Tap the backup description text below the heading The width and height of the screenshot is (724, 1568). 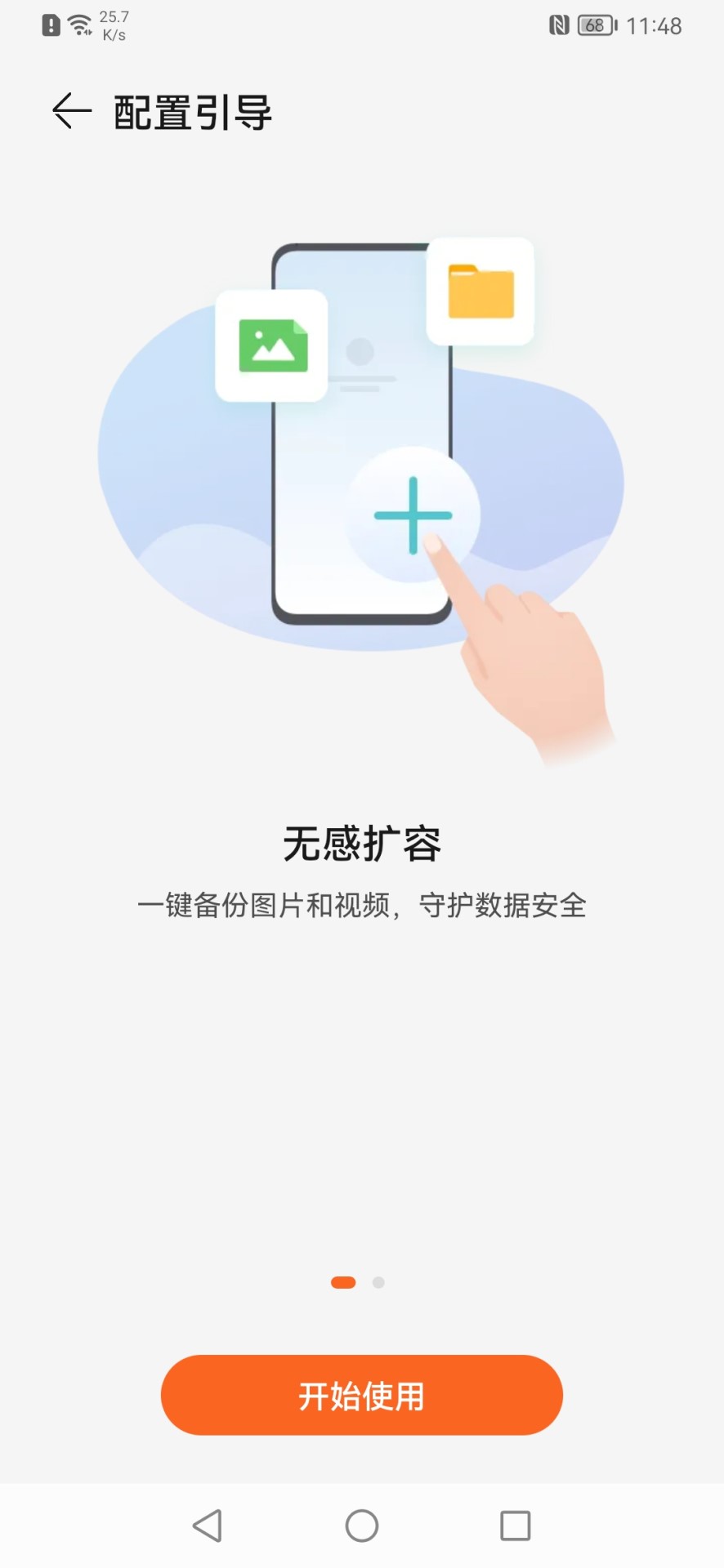click(362, 905)
